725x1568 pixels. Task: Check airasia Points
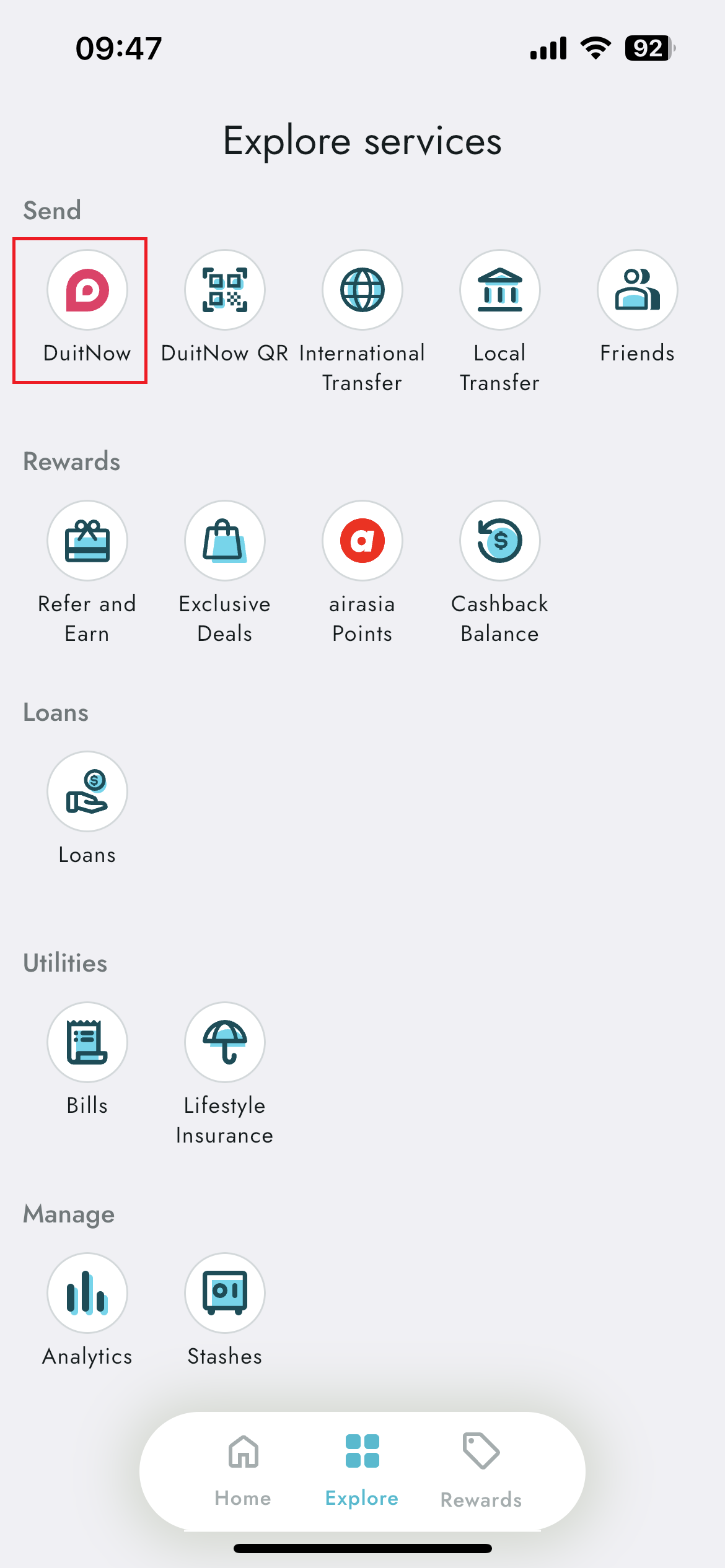click(x=362, y=541)
